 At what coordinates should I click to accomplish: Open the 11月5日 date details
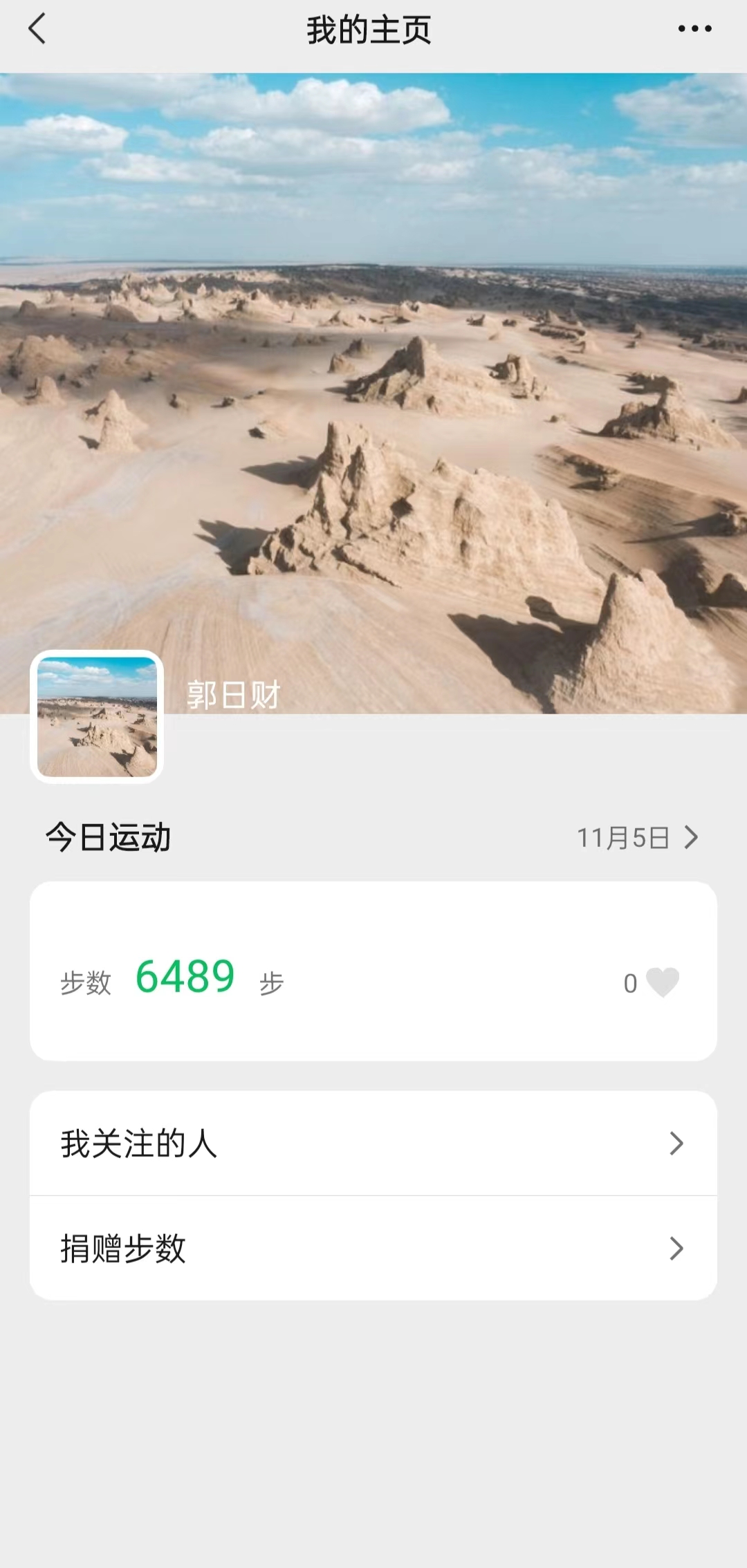pyautogui.click(x=638, y=838)
